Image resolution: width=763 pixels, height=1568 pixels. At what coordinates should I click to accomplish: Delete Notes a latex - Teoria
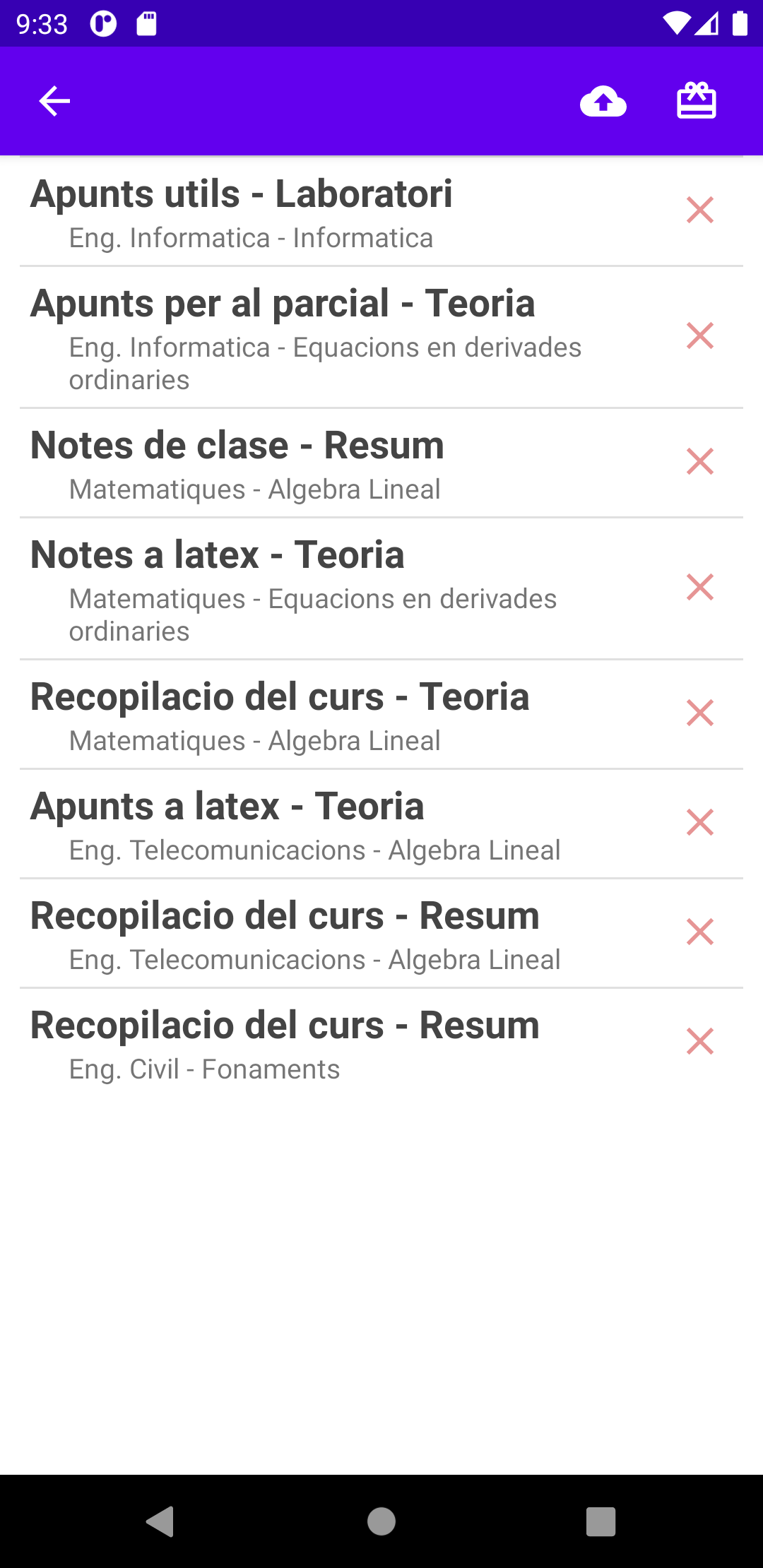[x=699, y=587]
